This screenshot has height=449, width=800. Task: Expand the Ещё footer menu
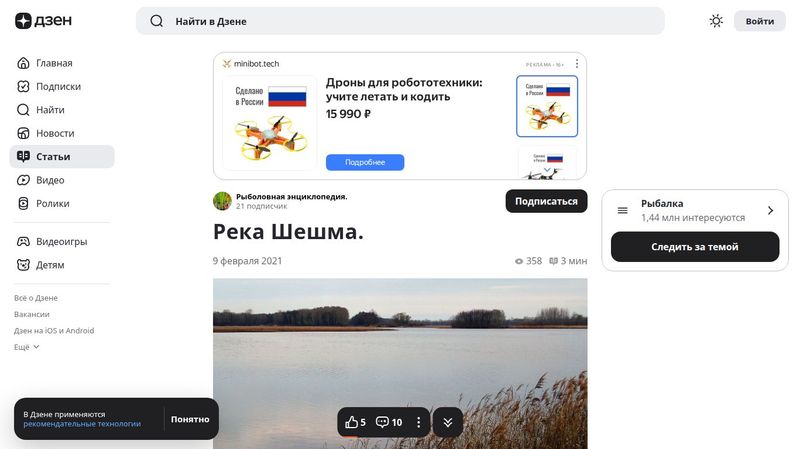click(27, 347)
